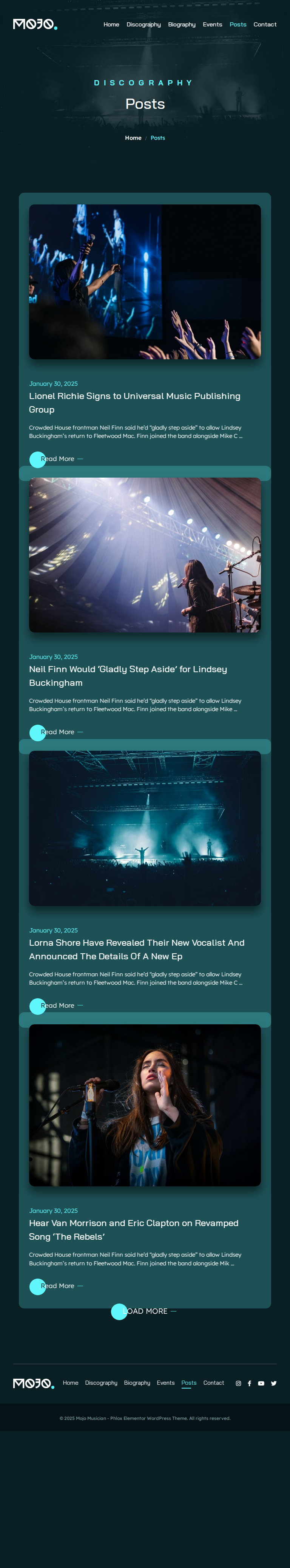Image resolution: width=290 pixels, height=1568 pixels.
Task: Read more about Van Morrison post
Action: pyautogui.click(x=57, y=1285)
